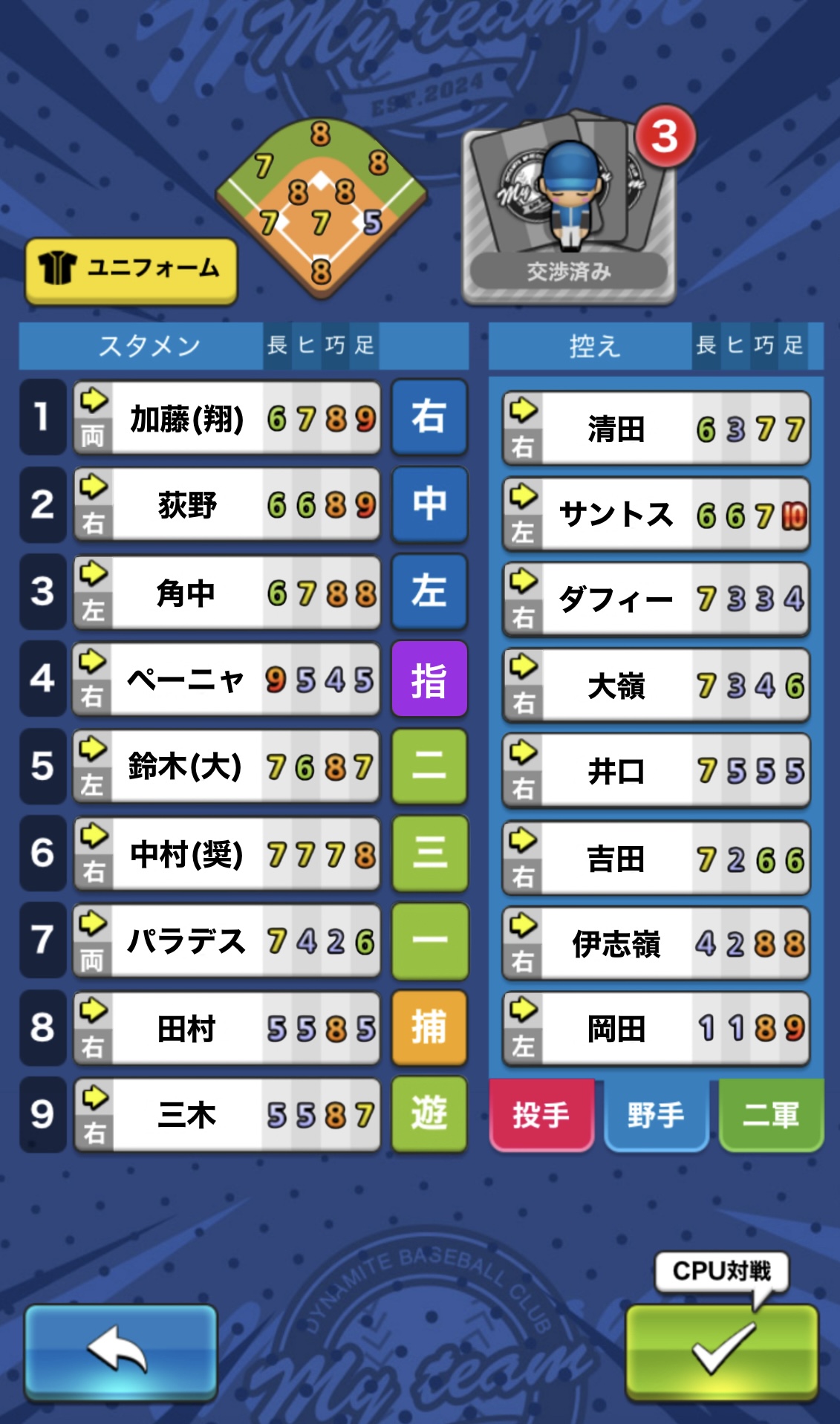The height and width of the screenshot is (1424, 840).
Task: Open the ユニフォーム uniform button
Action: tap(131, 269)
